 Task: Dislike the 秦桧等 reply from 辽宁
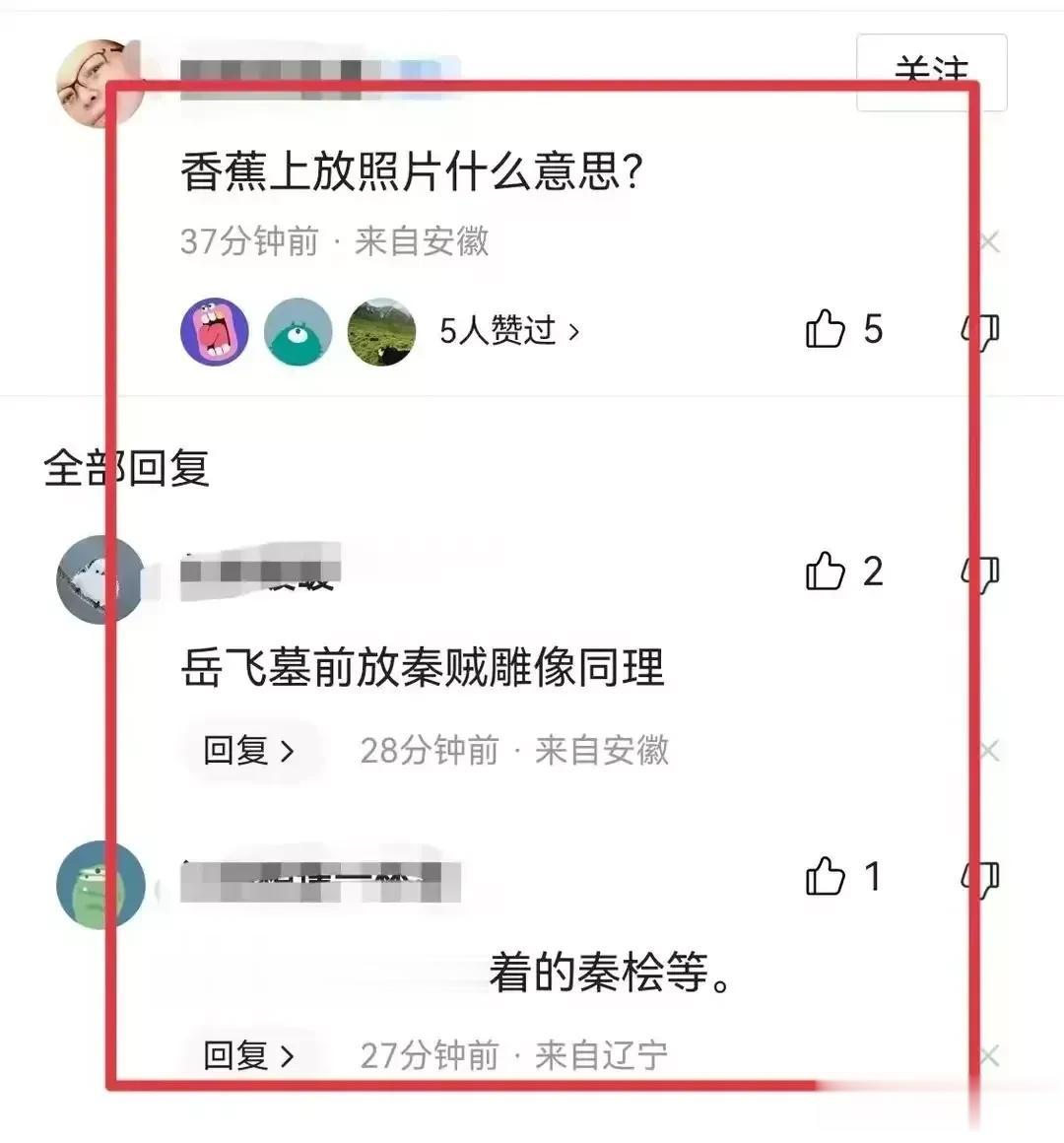[x=980, y=878]
